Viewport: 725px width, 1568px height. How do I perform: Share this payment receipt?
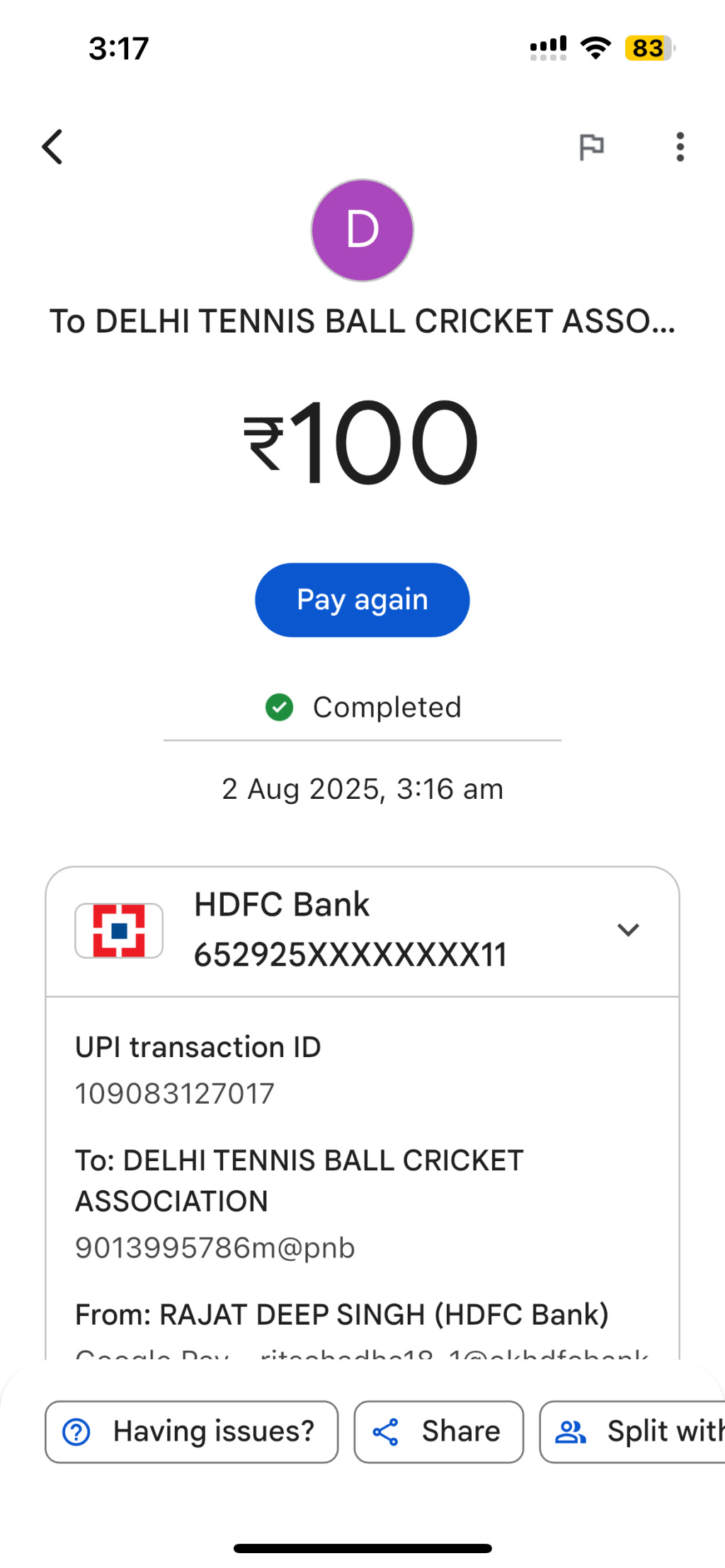tap(439, 1431)
